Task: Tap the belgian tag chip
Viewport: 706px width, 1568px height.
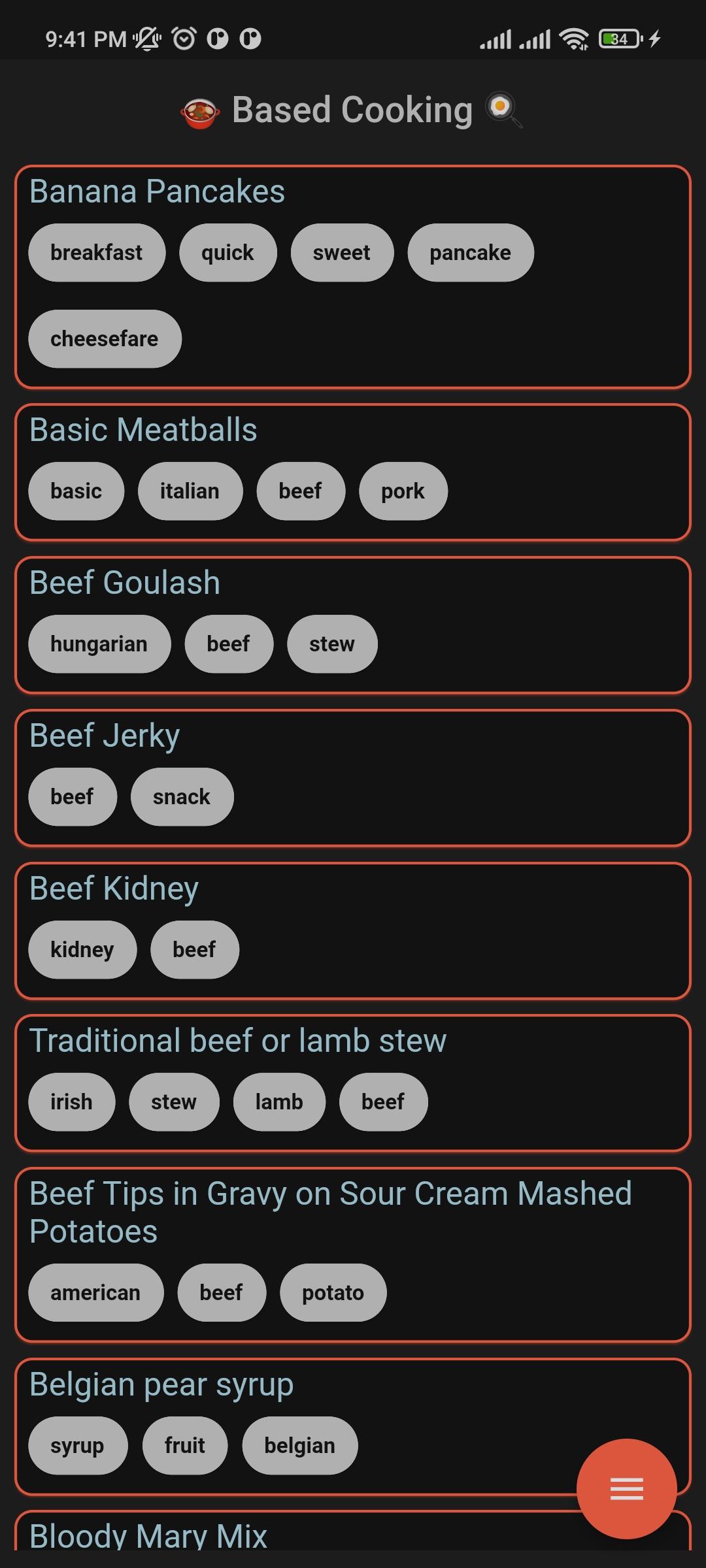Action: tap(299, 1446)
